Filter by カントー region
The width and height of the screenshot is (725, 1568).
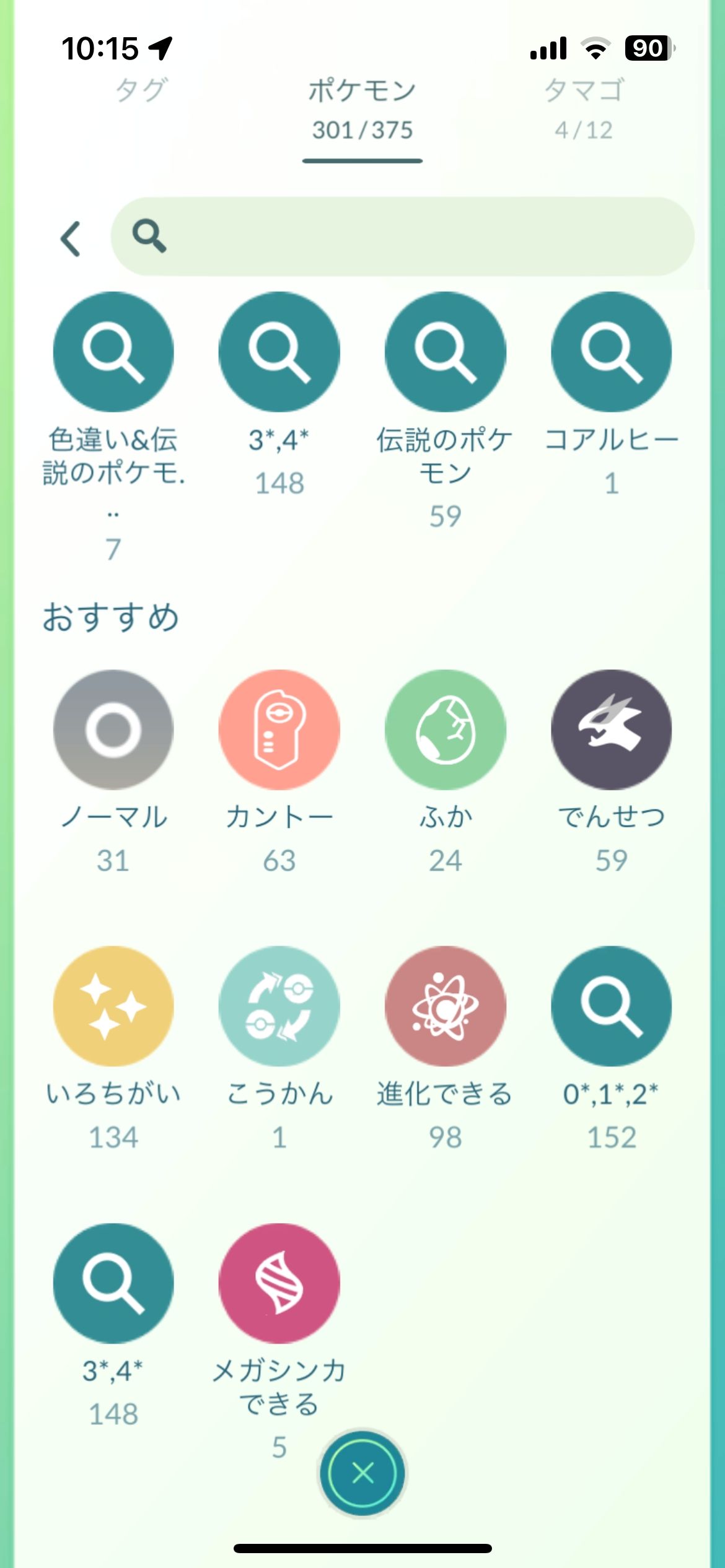pyautogui.click(x=279, y=730)
